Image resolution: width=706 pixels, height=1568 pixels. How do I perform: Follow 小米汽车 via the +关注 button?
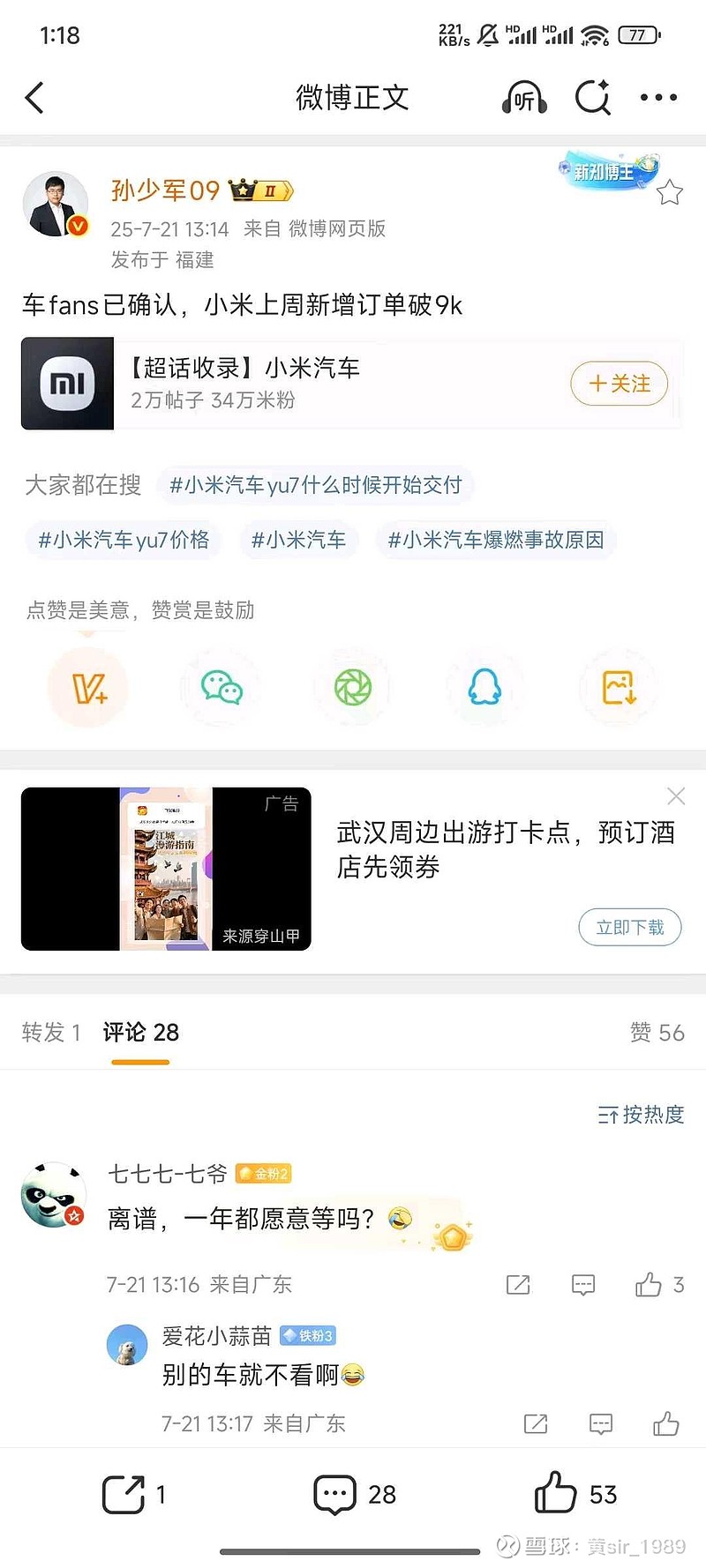point(619,384)
